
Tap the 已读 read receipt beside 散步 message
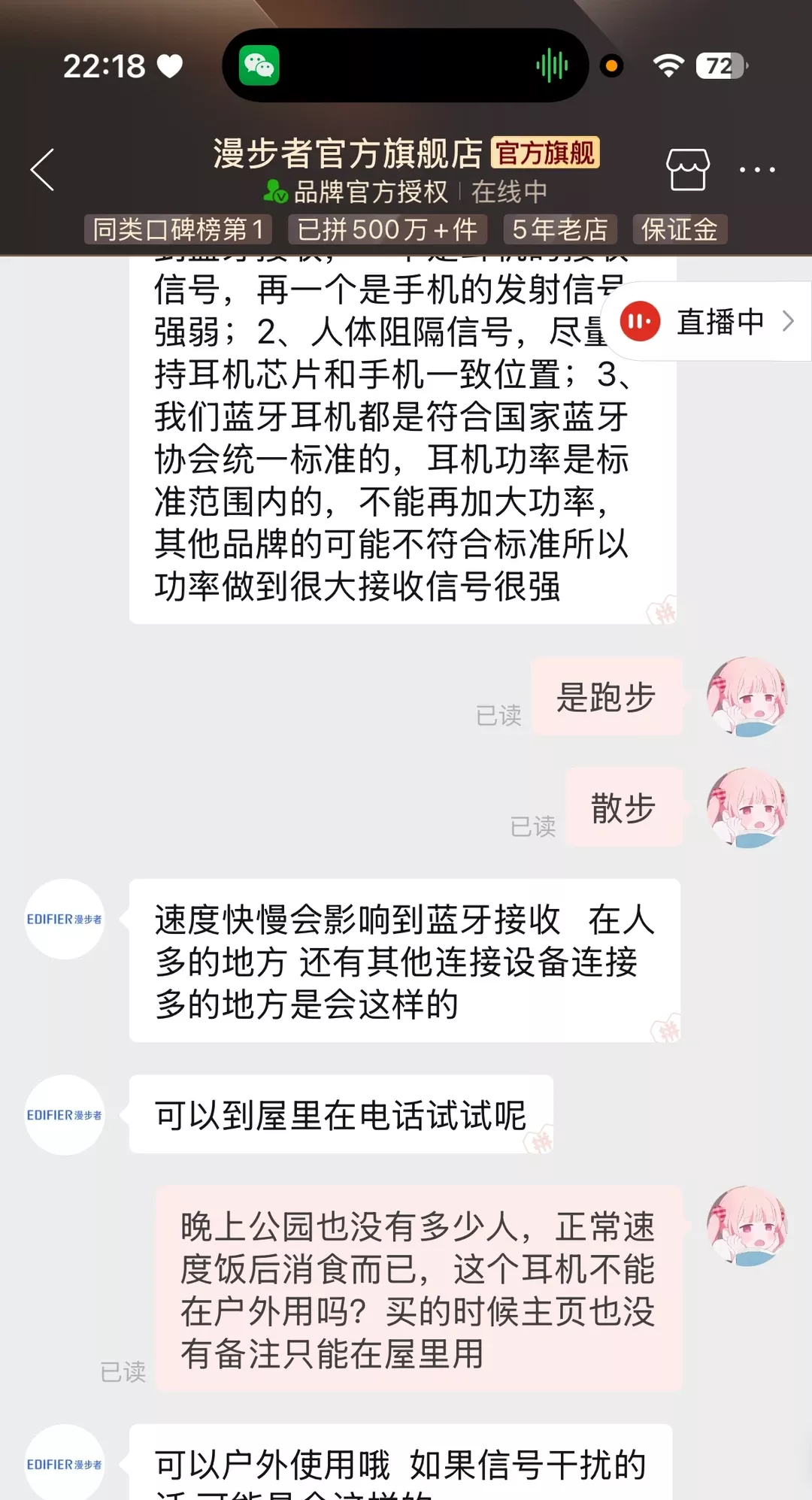(x=534, y=827)
